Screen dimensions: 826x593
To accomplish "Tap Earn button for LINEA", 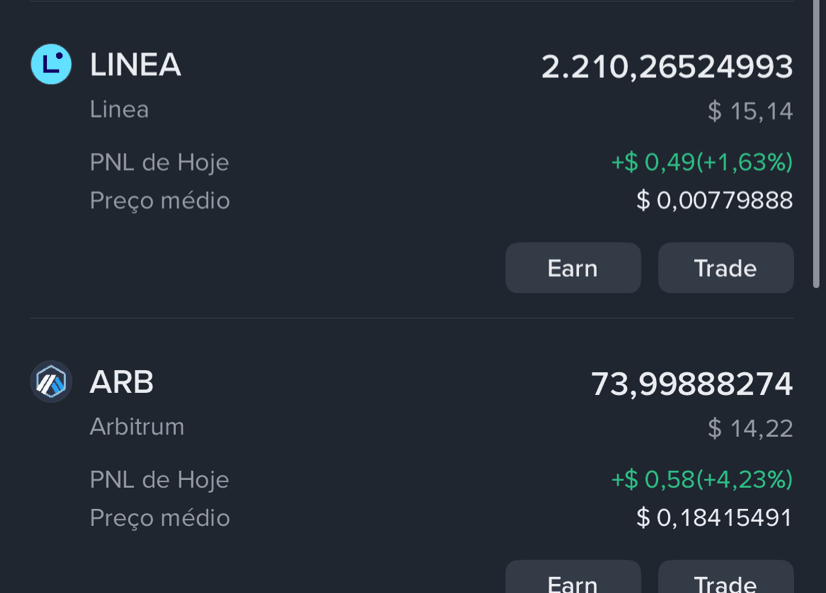I will (x=573, y=268).
